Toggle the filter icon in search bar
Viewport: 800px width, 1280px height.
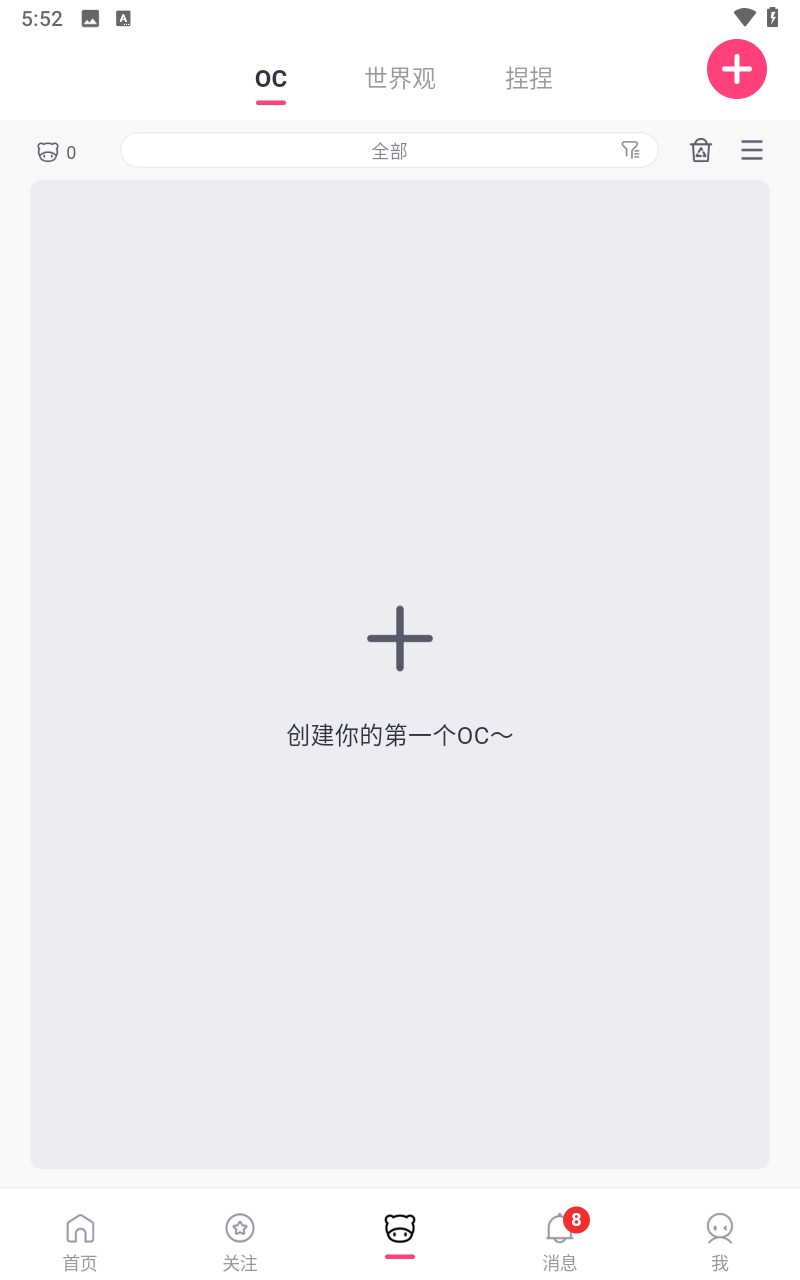(x=631, y=149)
